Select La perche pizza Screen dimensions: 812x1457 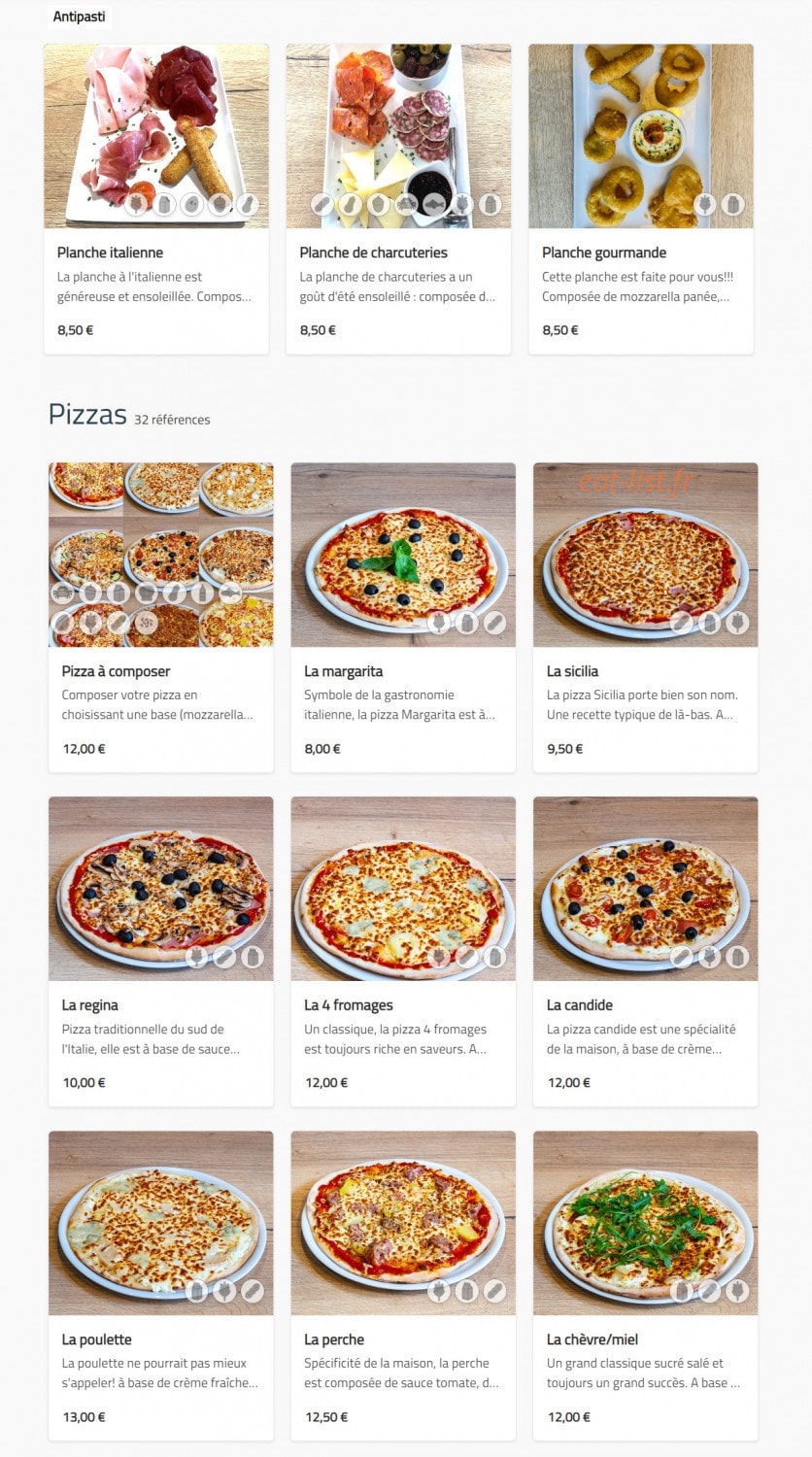click(x=403, y=1286)
